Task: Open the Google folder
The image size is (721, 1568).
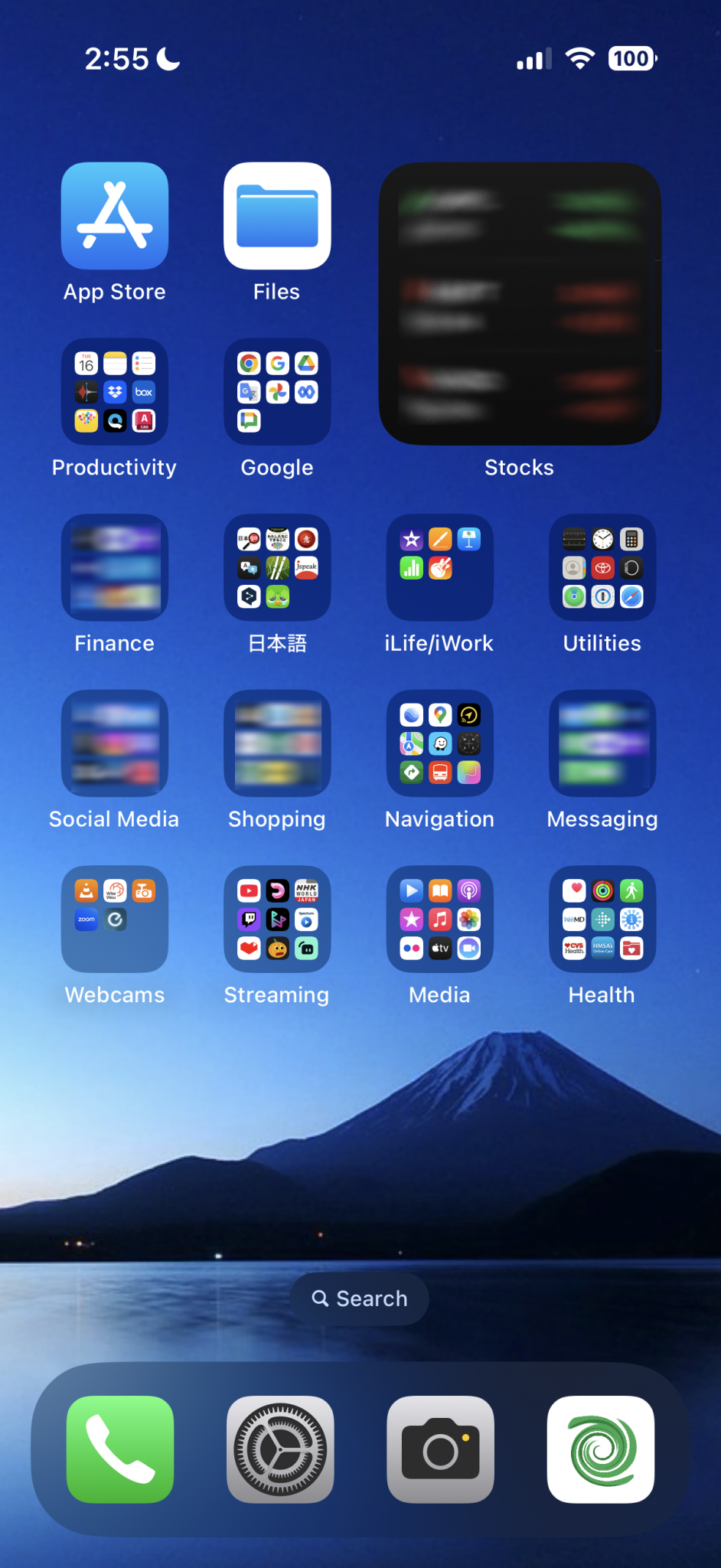Action: 277,391
